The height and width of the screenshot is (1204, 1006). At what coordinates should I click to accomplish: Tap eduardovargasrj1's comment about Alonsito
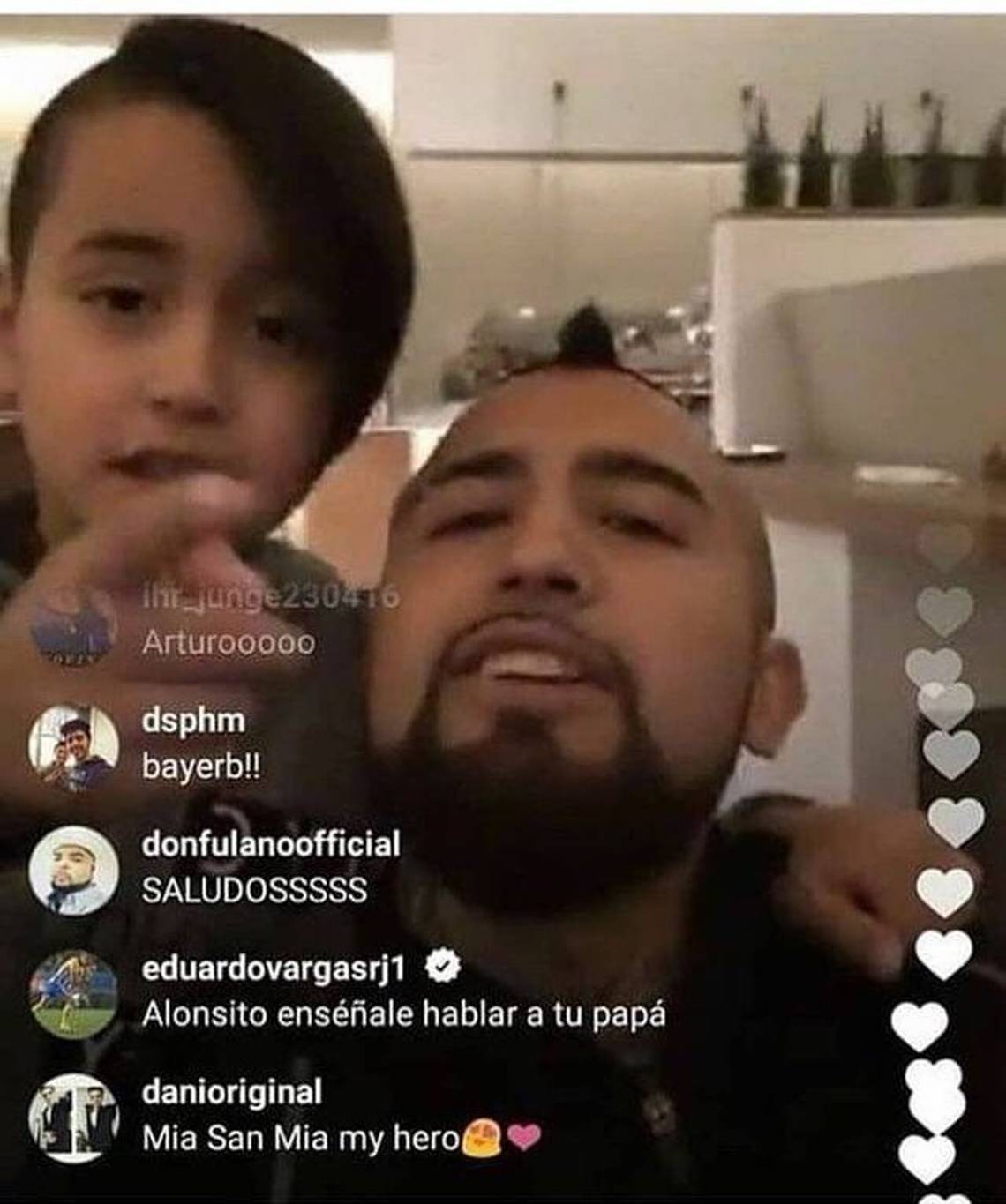(403, 1015)
